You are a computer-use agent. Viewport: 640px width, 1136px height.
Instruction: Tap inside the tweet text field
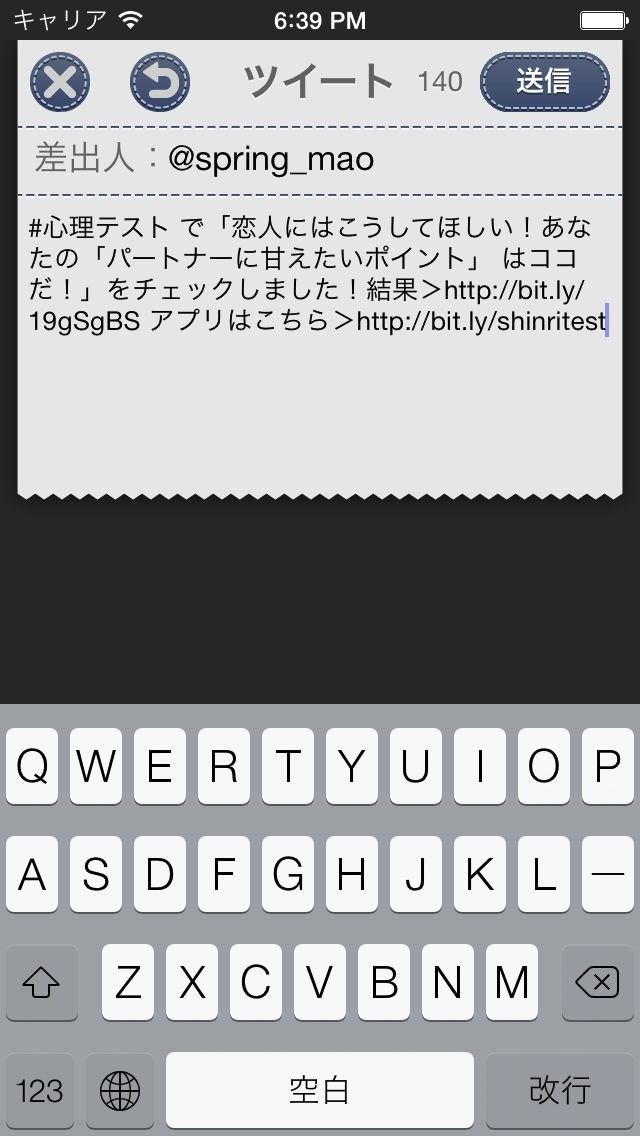click(320, 344)
